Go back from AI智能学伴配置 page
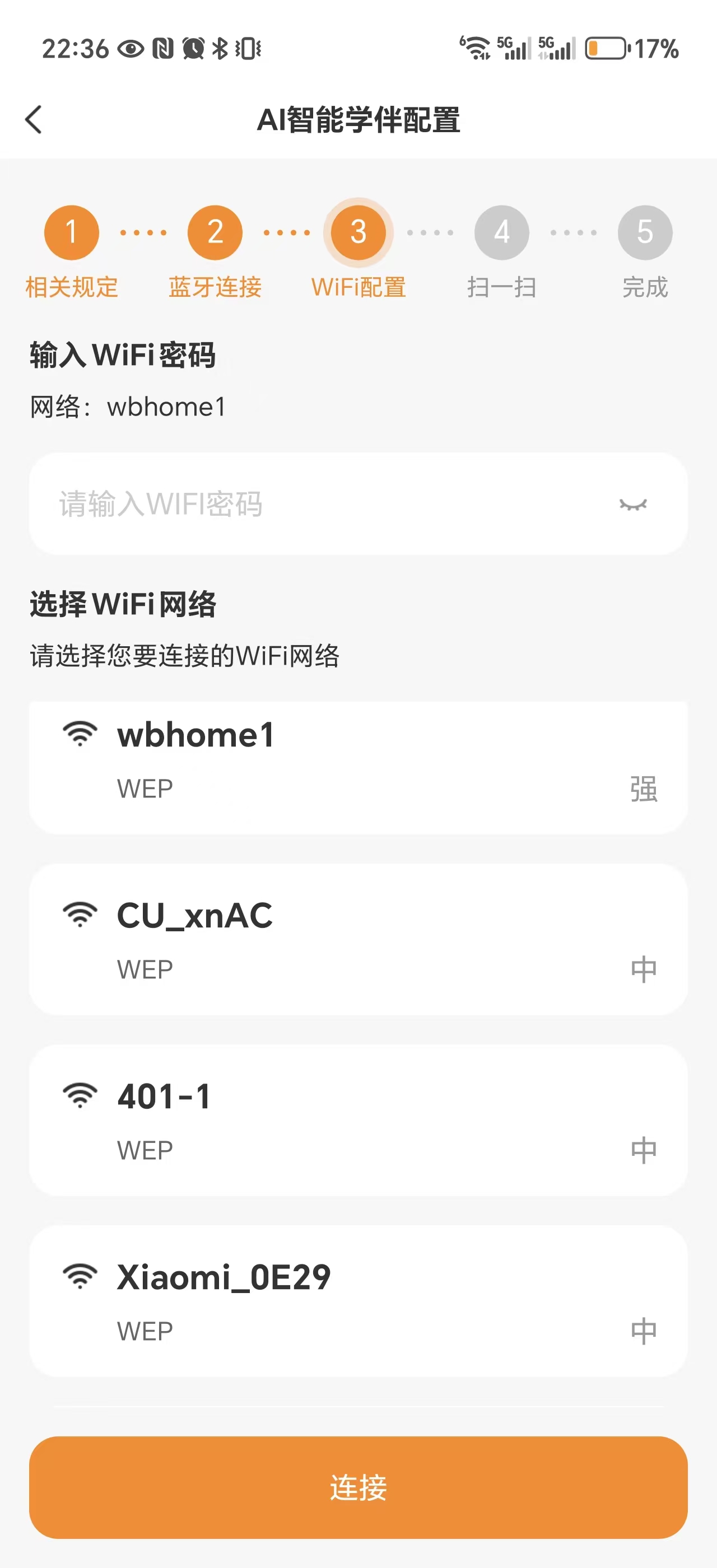Screen dimensions: 717x1568 34,119
